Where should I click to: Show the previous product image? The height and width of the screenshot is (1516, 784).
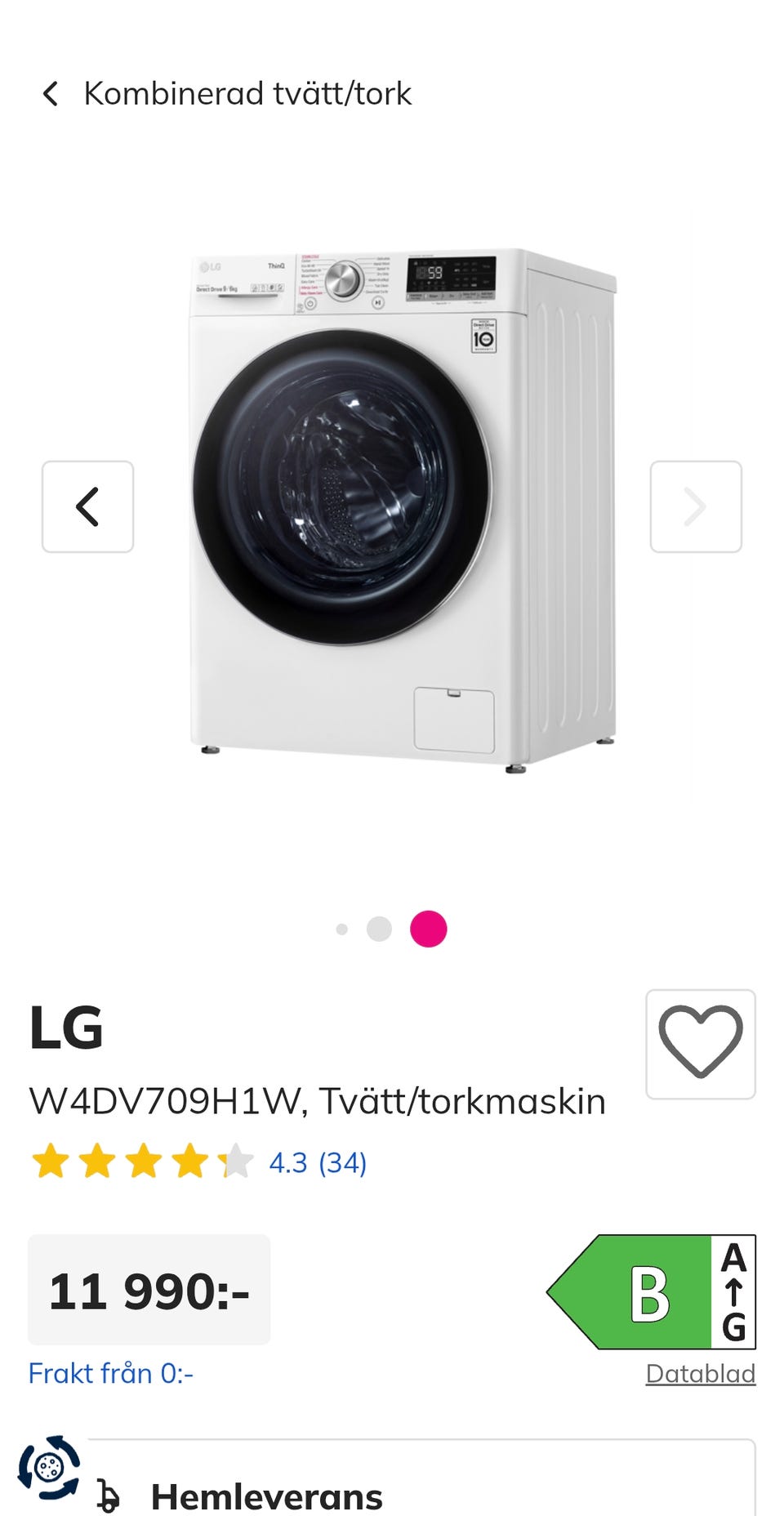pos(87,506)
